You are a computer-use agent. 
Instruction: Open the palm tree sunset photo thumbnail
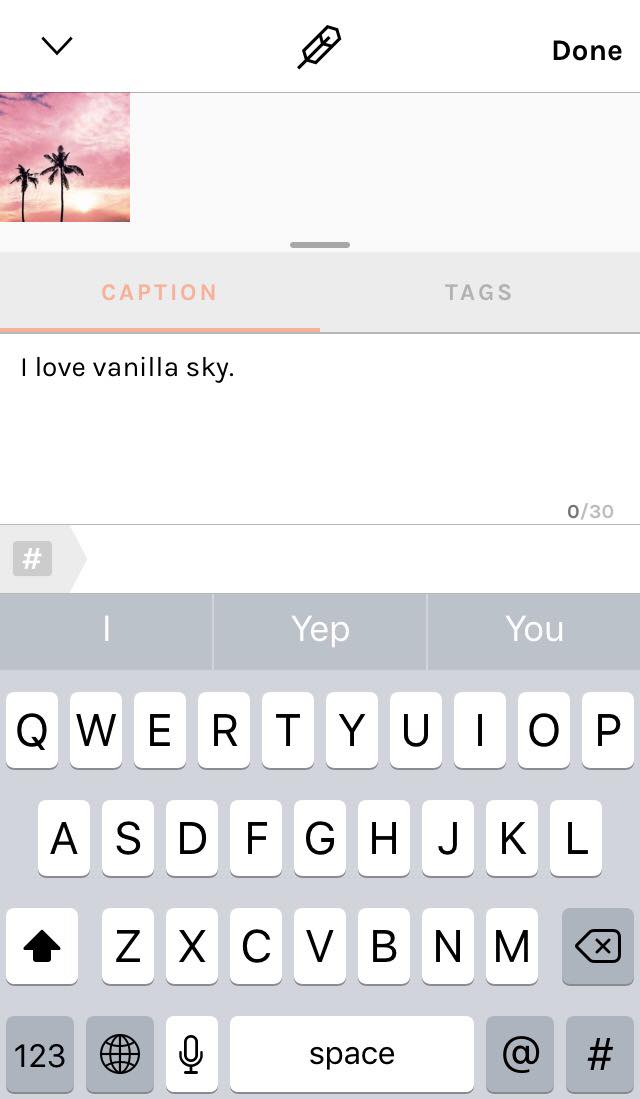(64, 157)
